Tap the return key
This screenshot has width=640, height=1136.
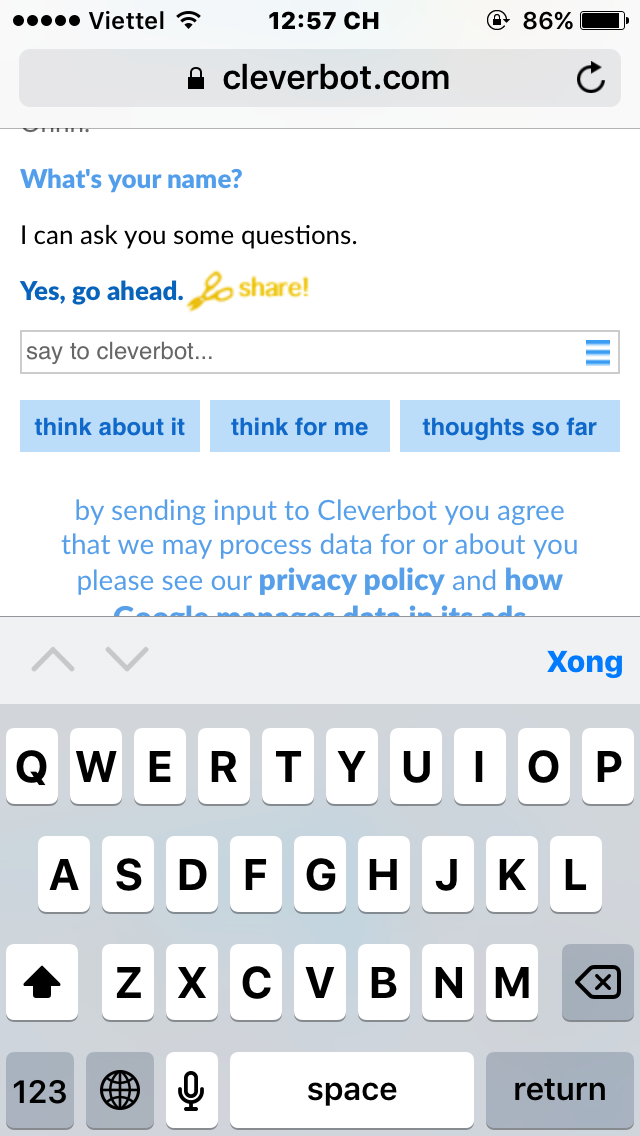pyautogui.click(x=560, y=1090)
